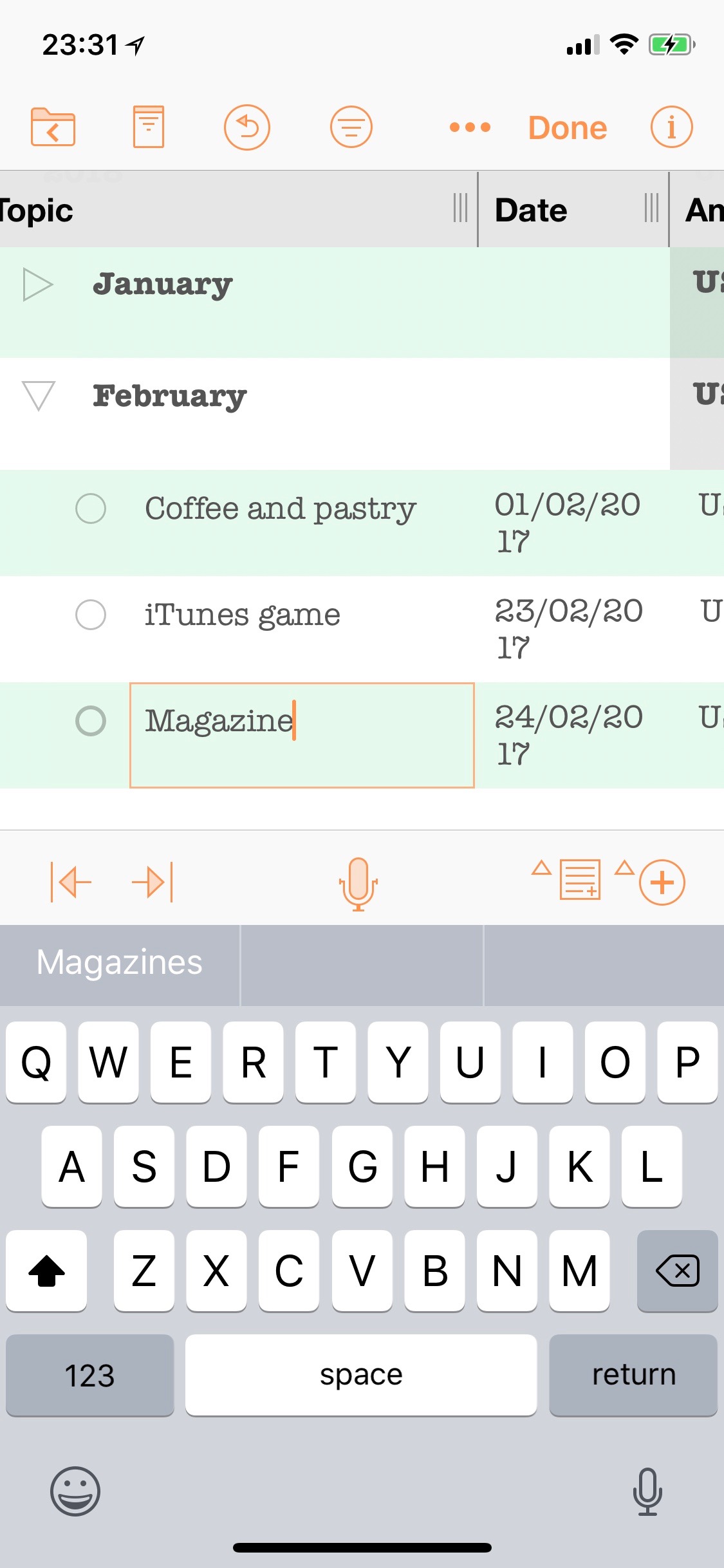The width and height of the screenshot is (724, 1568).
Task: Open the sidebar contents icon
Action: pyautogui.click(x=149, y=127)
